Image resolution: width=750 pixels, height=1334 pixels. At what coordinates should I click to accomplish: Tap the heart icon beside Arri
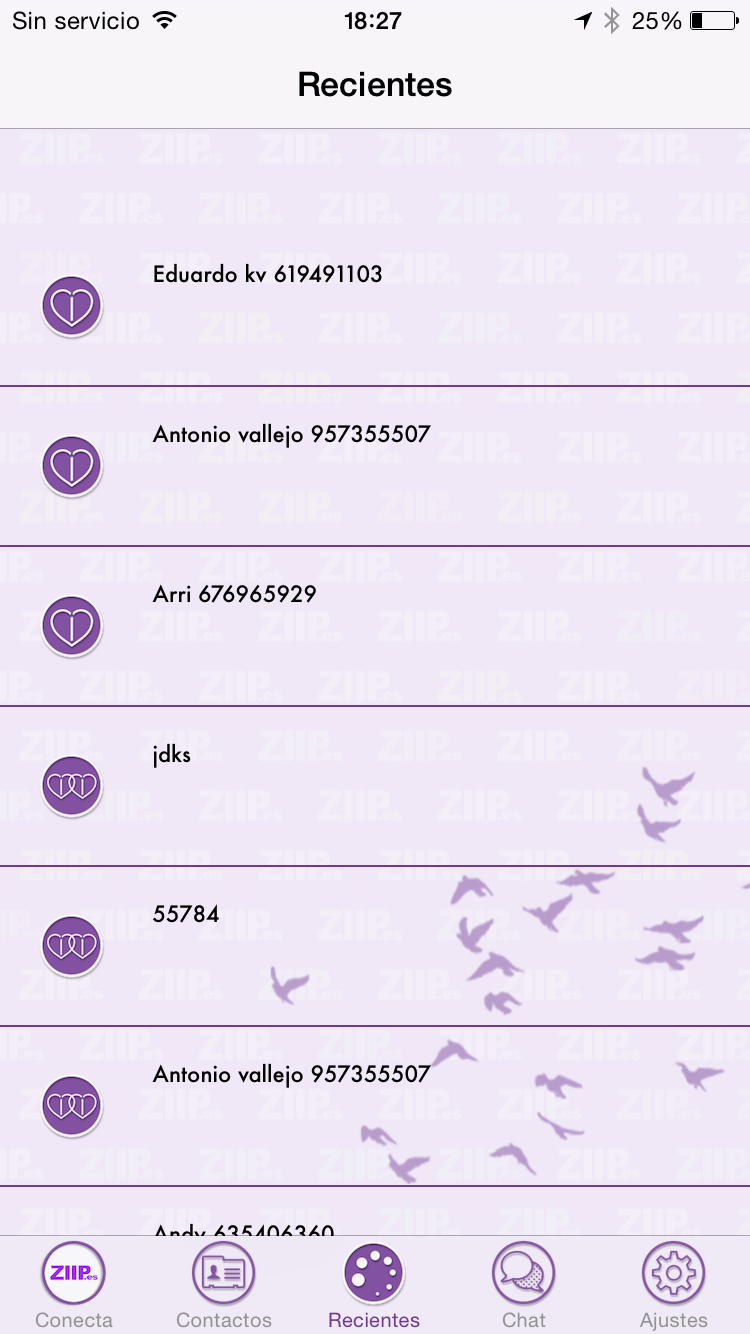pos(72,626)
